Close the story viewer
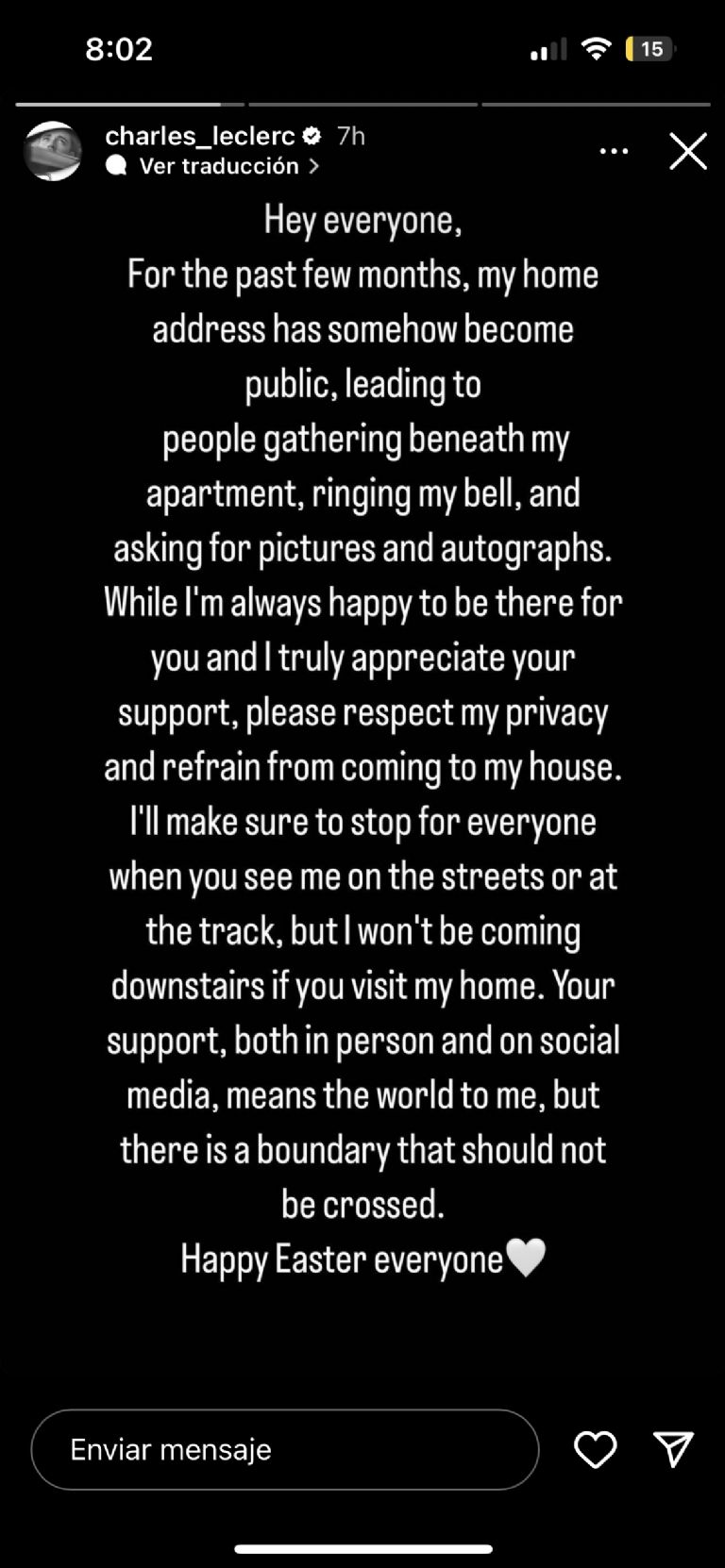 pos(687,151)
